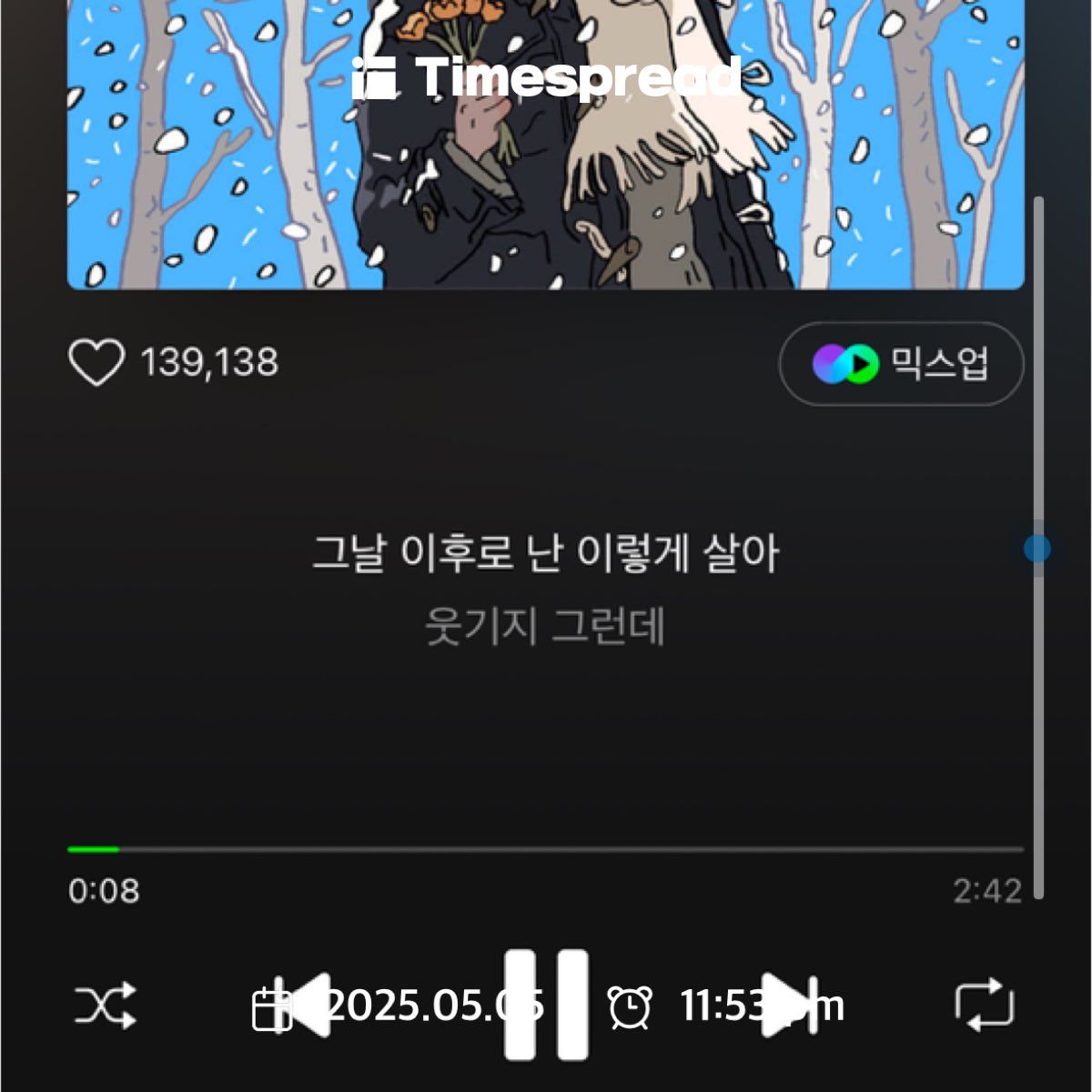The image size is (1092, 1092).
Task: Pause the current song
Action: point(546,1006)
